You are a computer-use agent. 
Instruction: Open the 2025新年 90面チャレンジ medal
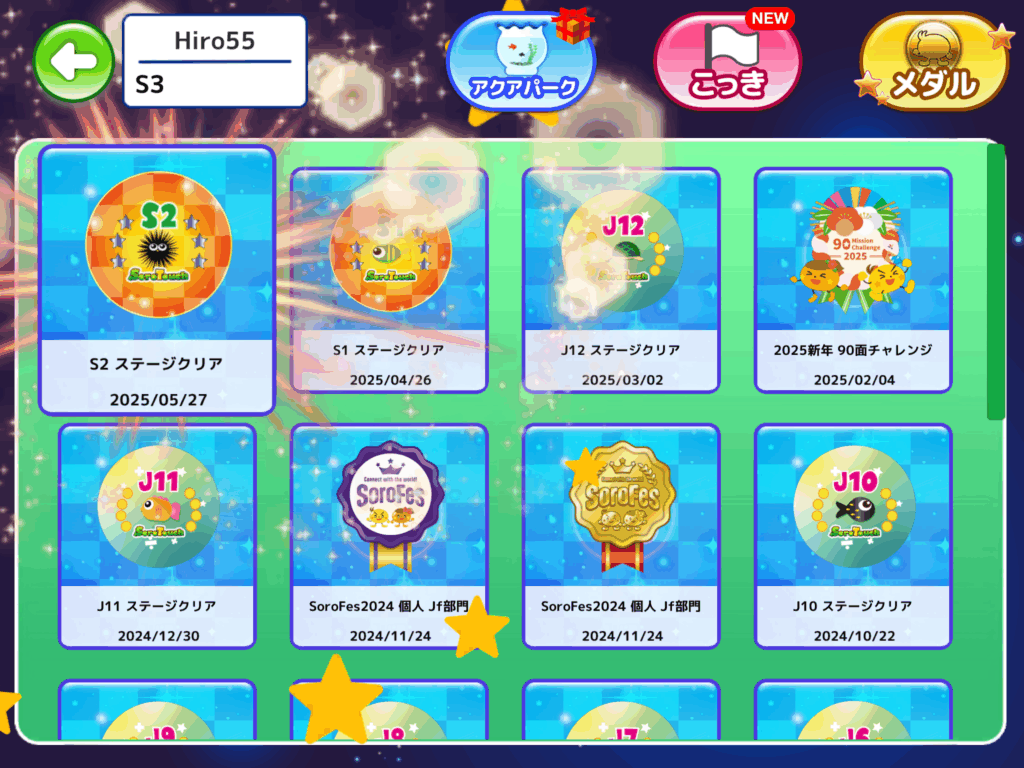[853, 280]
